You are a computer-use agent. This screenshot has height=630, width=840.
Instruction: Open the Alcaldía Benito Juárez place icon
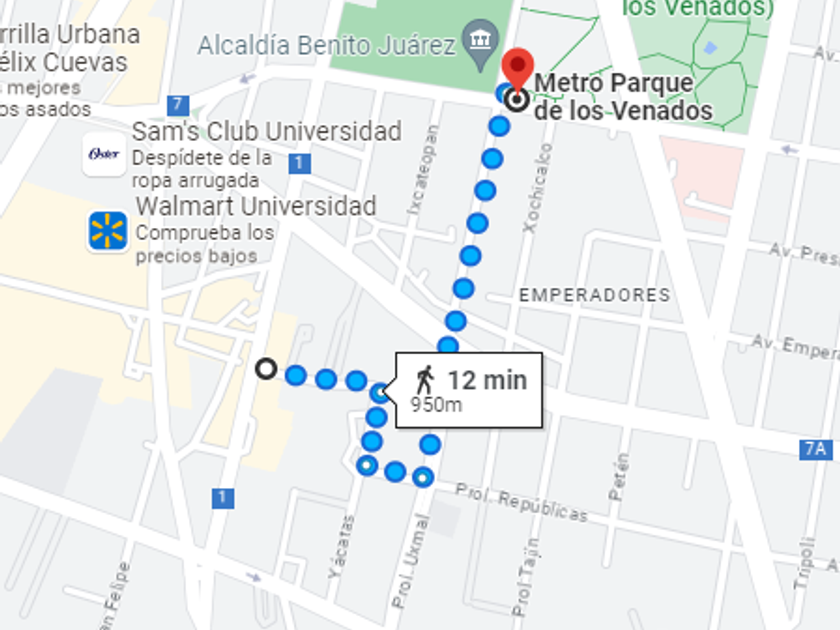coord(480,43)
